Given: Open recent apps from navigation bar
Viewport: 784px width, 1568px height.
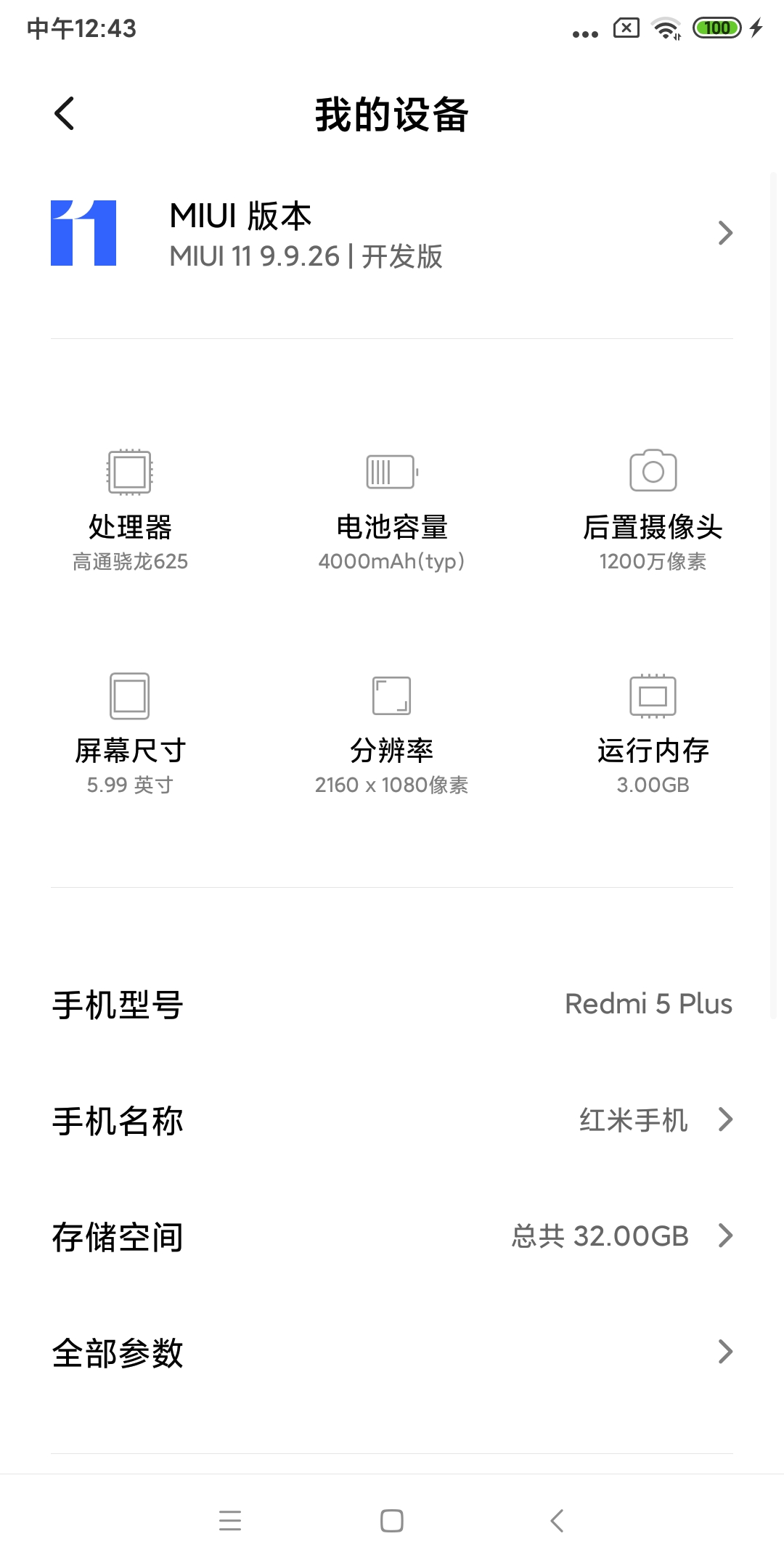Looking at the screenshot, I should tap(230, 1520).
